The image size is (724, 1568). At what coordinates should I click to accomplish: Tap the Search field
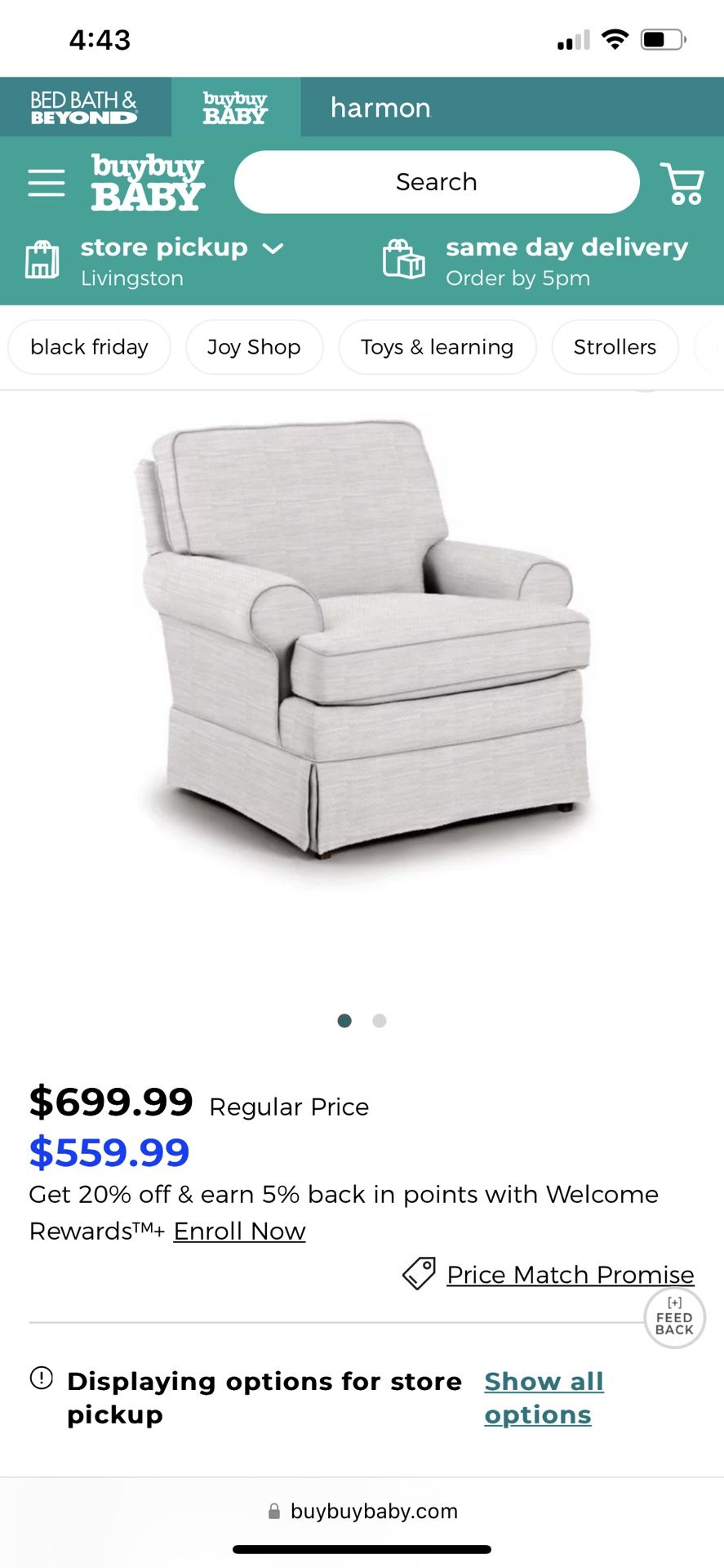click(x=437, y=182)
